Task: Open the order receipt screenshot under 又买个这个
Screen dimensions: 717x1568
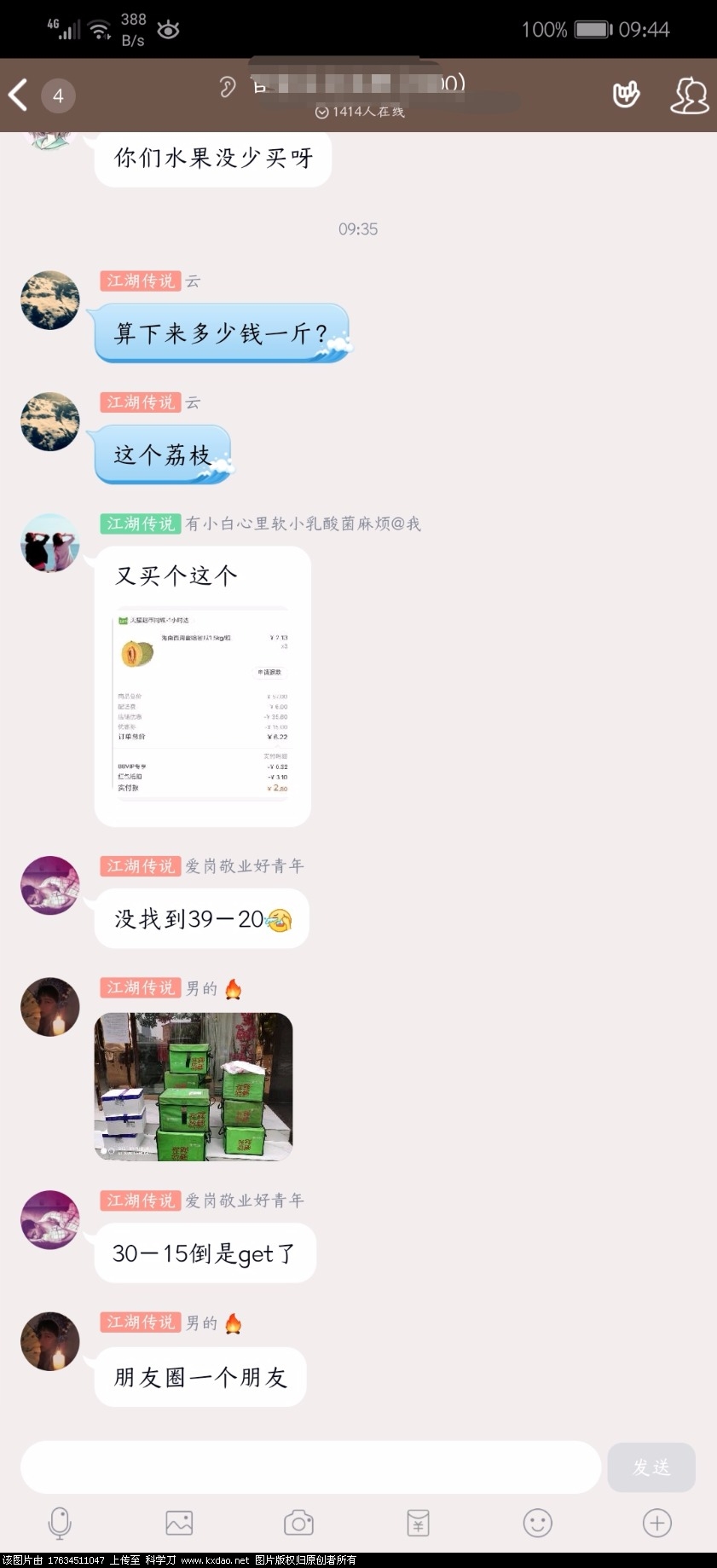Action: (203, 703)
